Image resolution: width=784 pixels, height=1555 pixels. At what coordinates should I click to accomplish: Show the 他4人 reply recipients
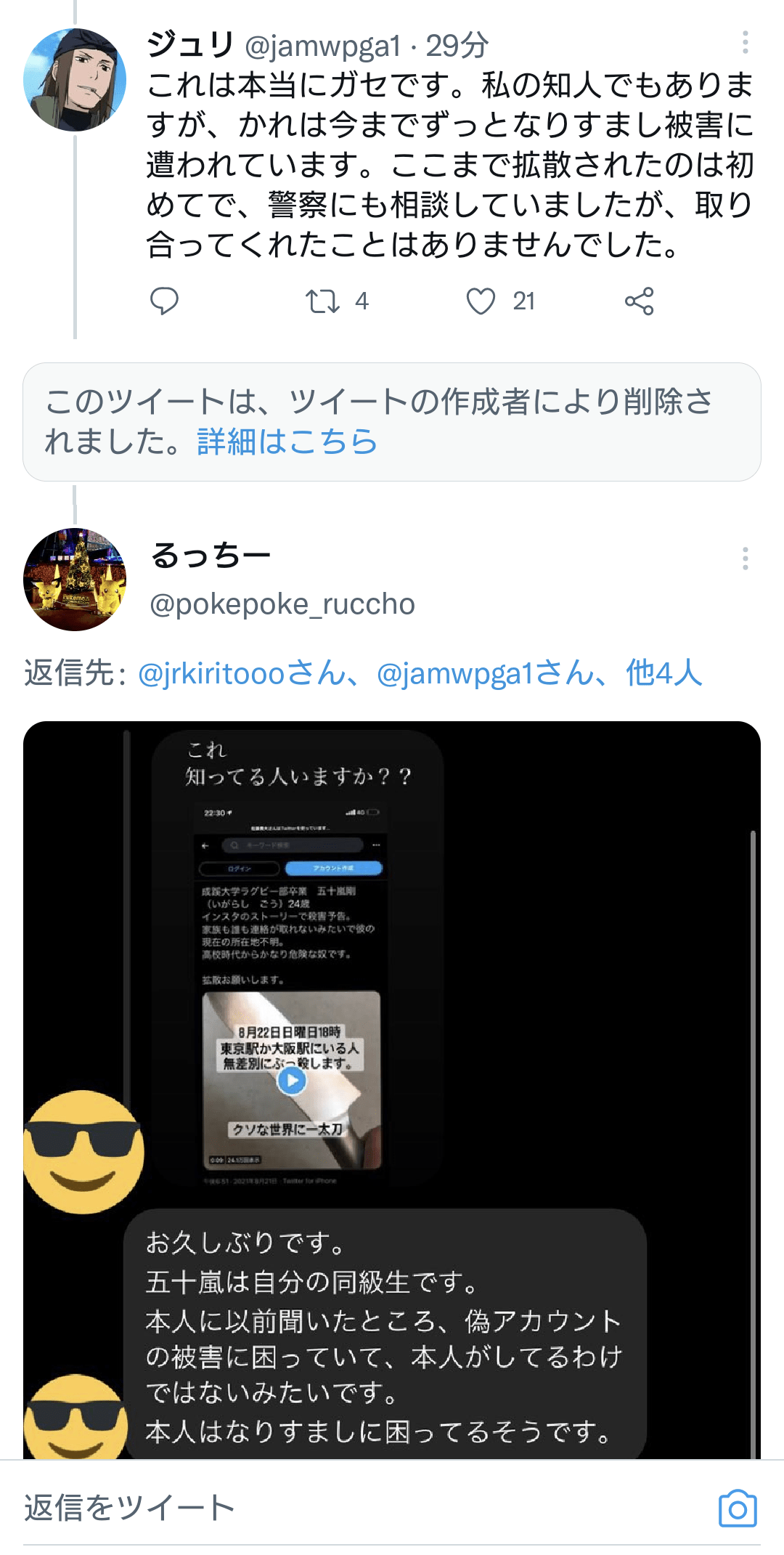pyautogui.click(x=663, y=673)
